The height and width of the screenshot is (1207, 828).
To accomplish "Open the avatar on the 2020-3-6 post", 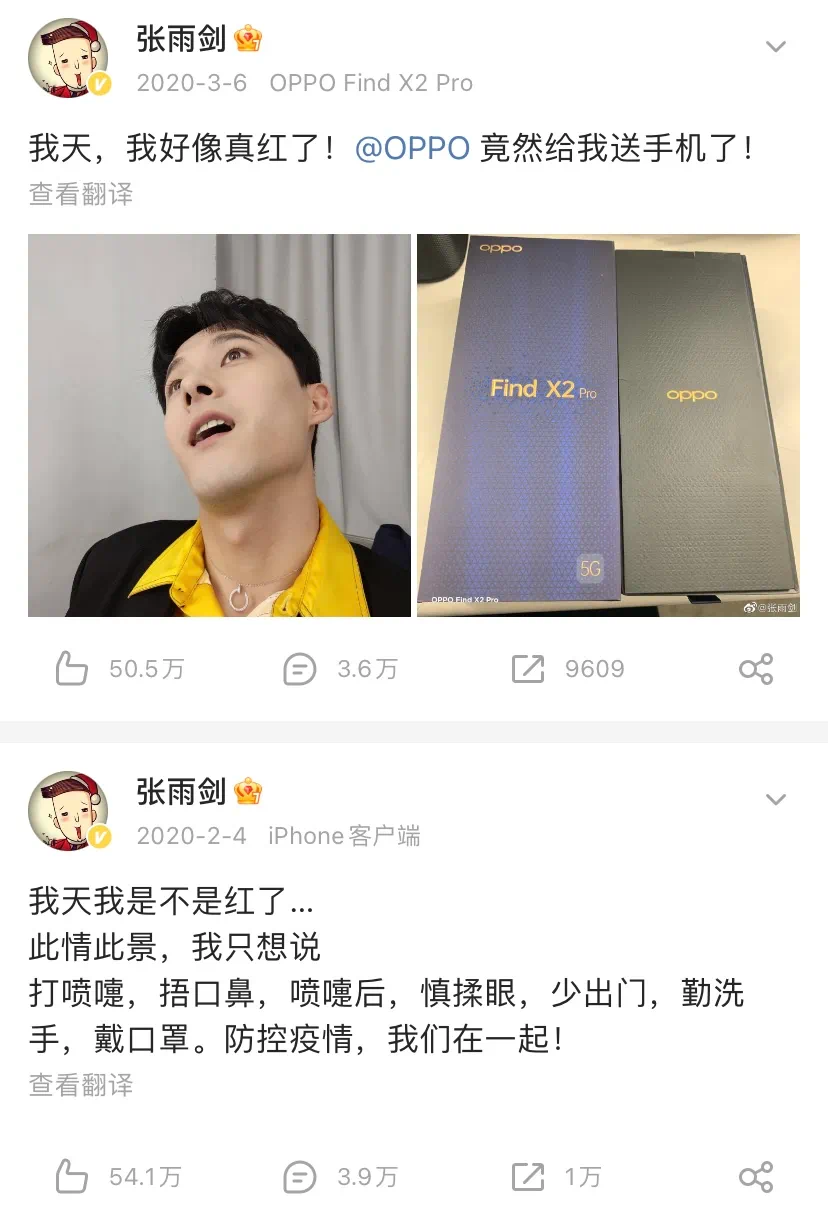I will (67, 58).
